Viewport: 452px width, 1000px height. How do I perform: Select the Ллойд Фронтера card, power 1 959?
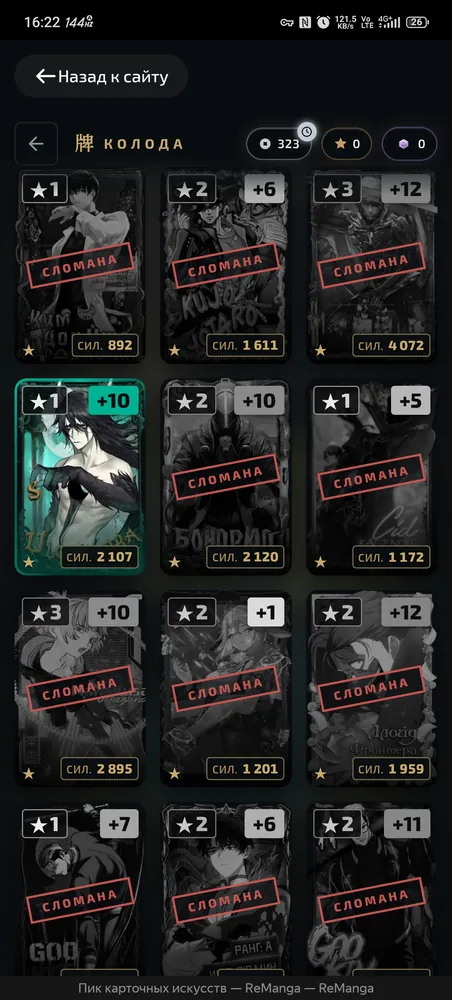pyautogui.click(x=372, y=689)
